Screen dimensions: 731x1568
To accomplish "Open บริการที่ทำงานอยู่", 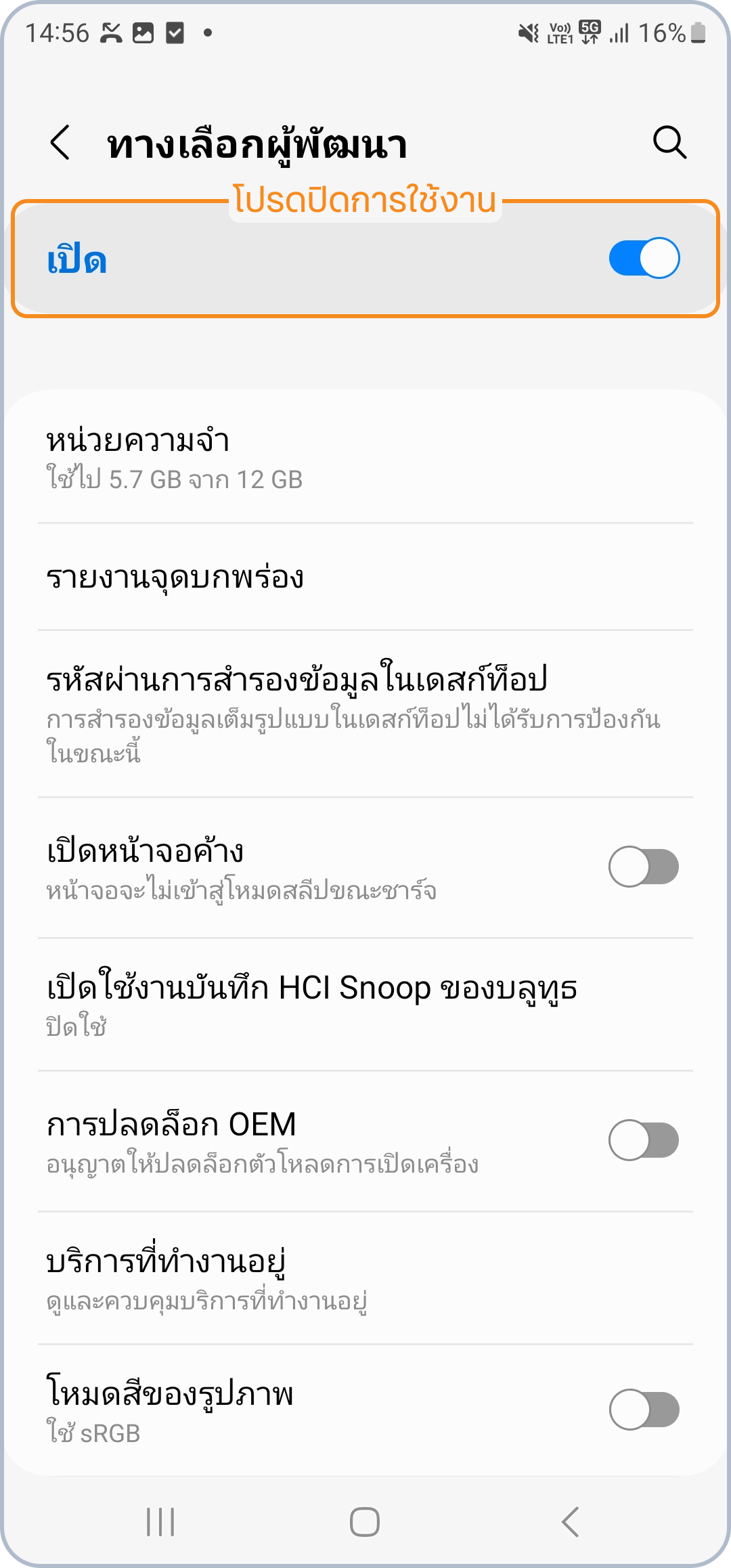I will pos(365,1278).
